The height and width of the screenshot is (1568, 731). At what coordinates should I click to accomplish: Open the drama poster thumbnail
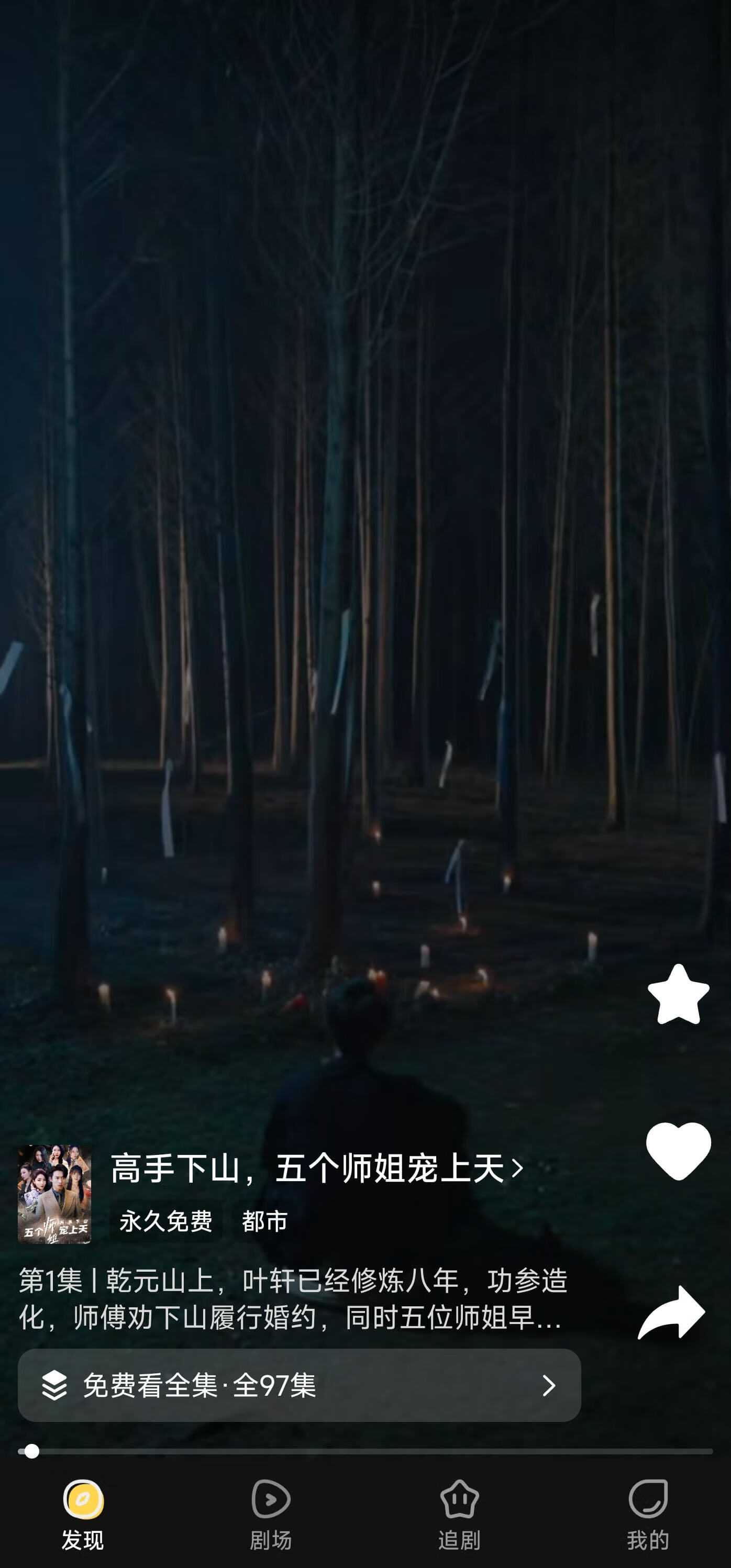[x=54, y=1194]
